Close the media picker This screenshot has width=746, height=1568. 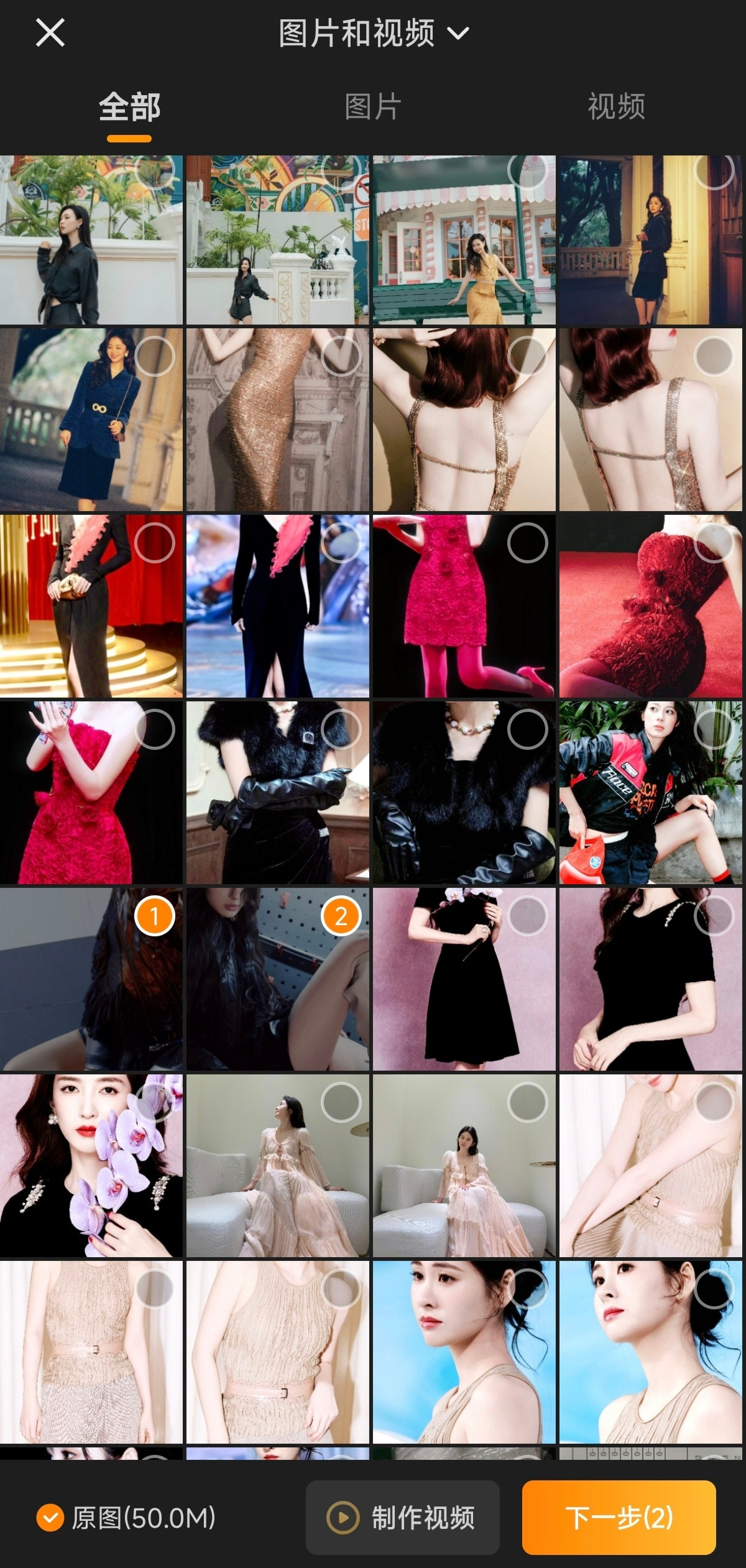pos(50,32)
